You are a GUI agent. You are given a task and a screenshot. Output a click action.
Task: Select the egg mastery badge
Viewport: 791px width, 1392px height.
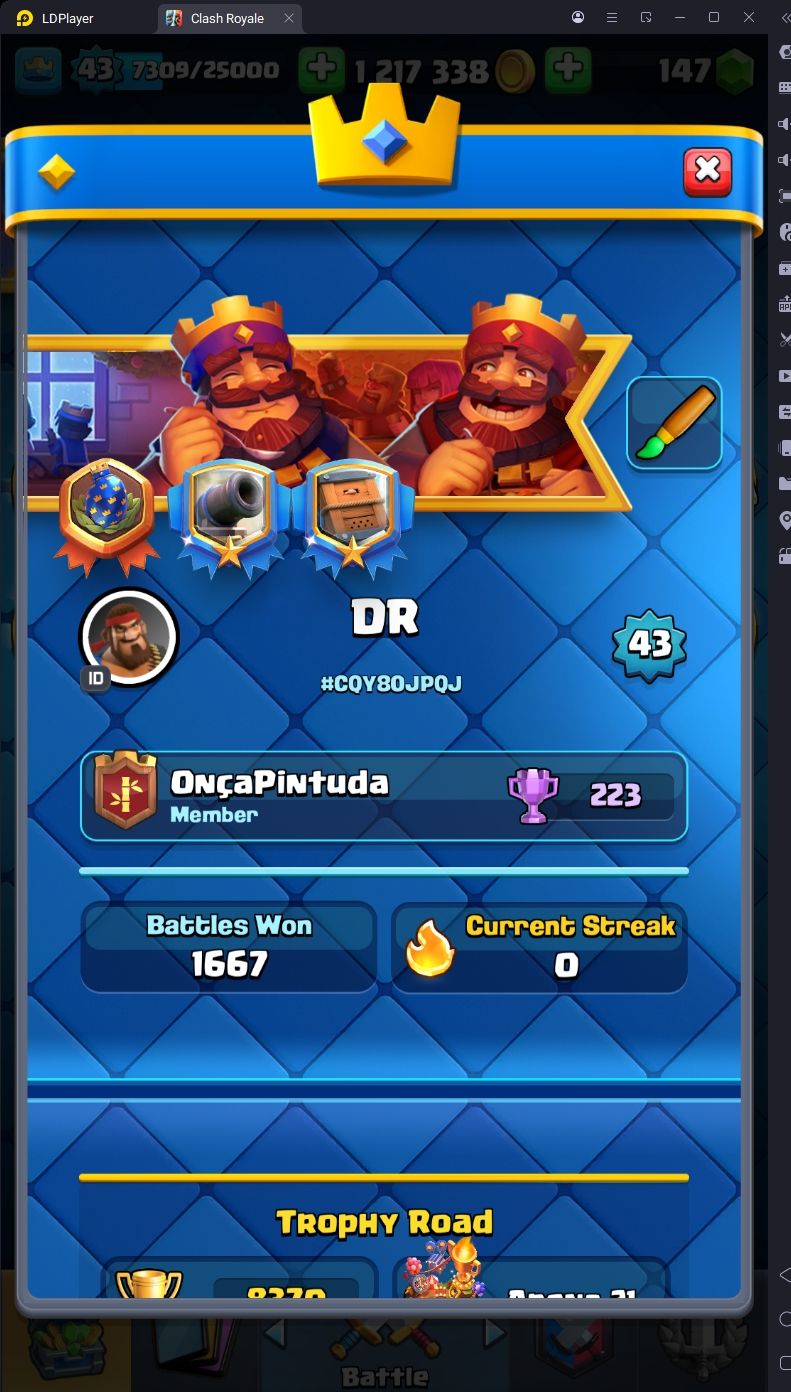pyautogui.click(x=107, y=511)
